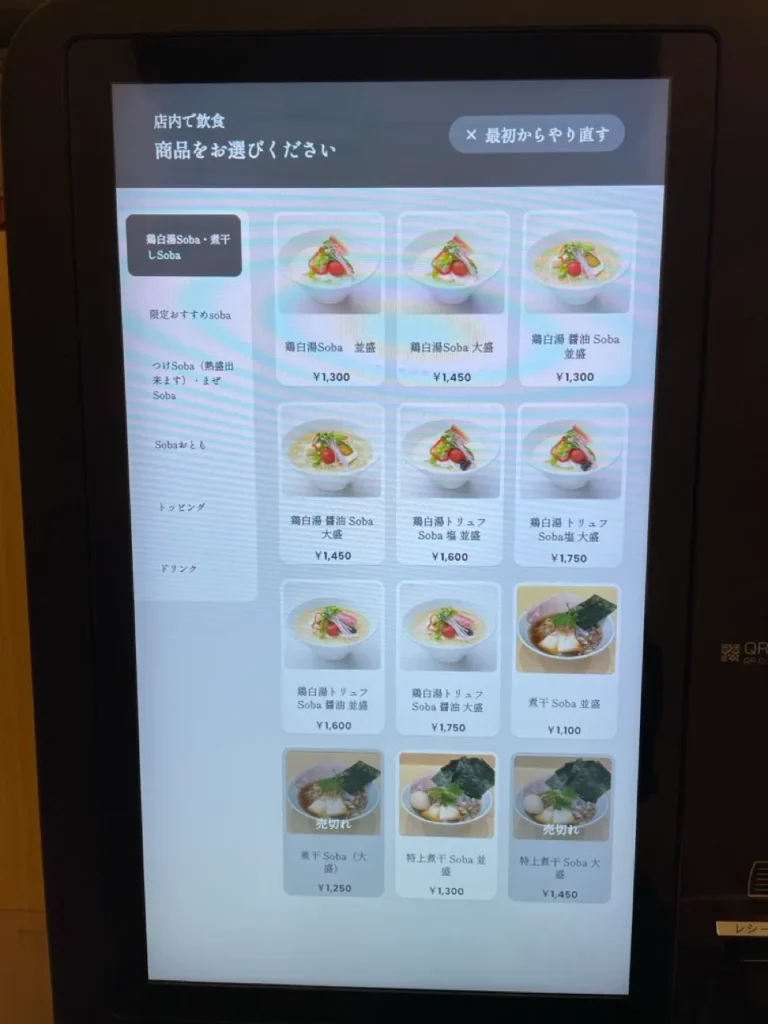Screen dimensions: 768x1024
Task: Select 特上煮干 Soba 並盛 for ¥1,300
Action: (x=447, y=824)
